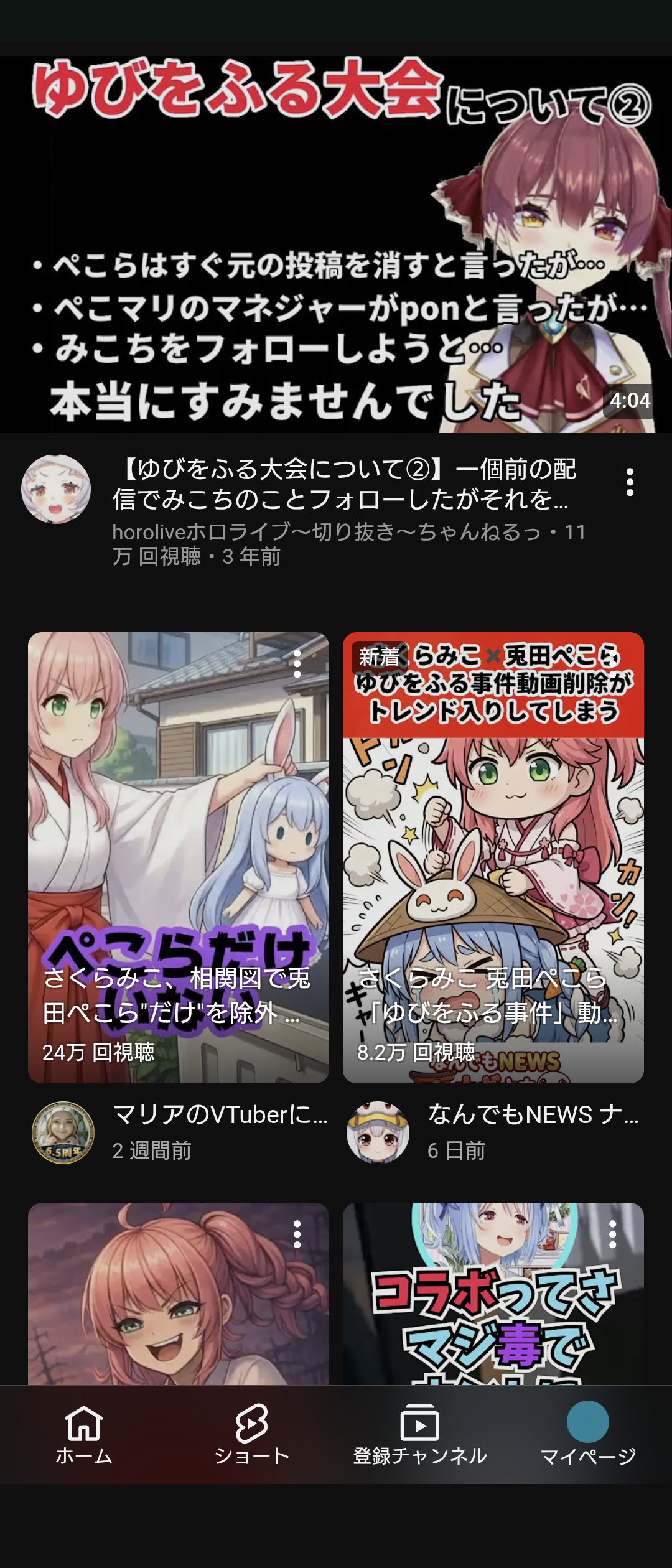
Task: Visit マリアのVTuber channel avatar
Action: (63, 1132)
